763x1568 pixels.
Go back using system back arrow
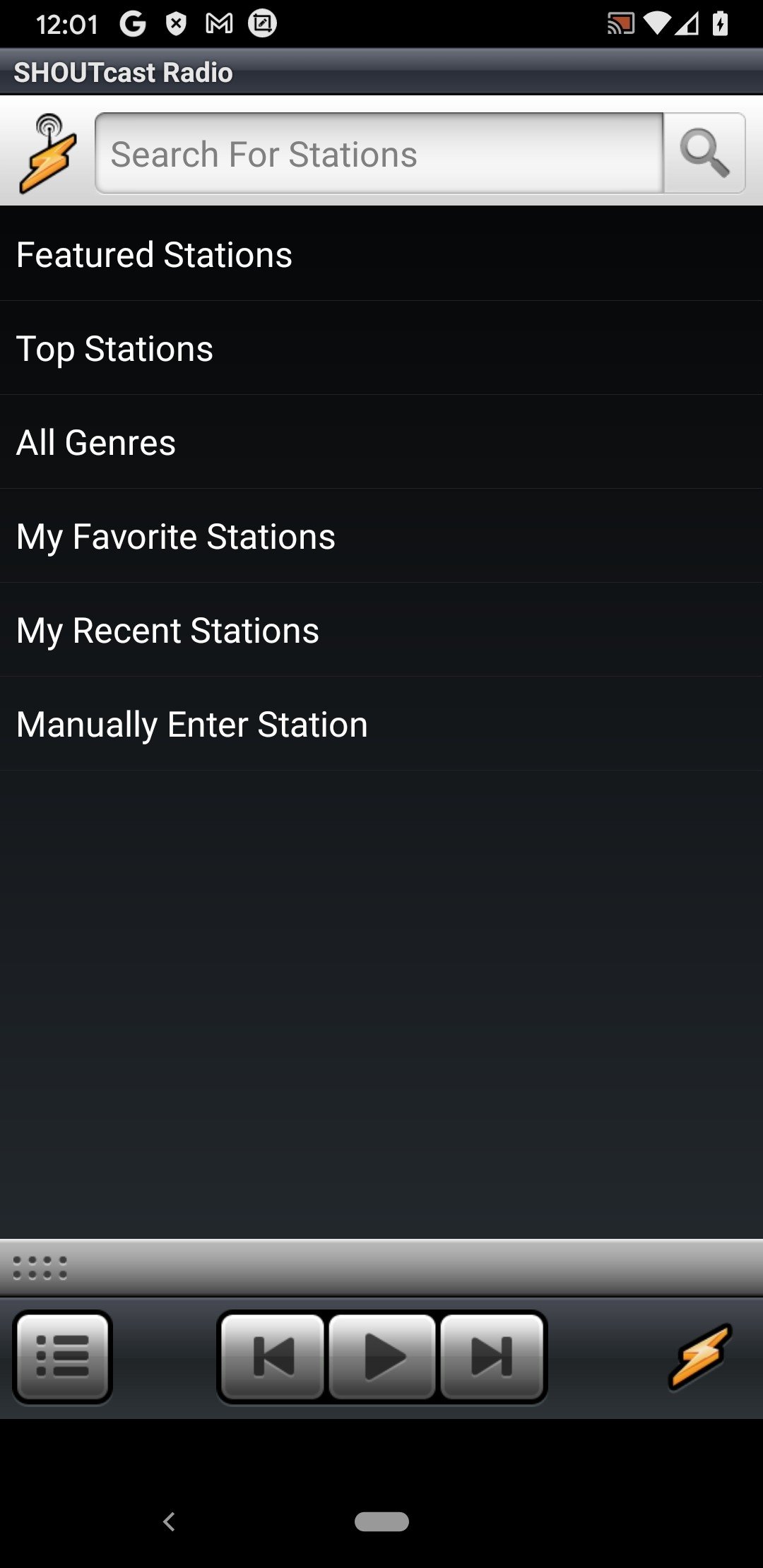(169, 1521)
